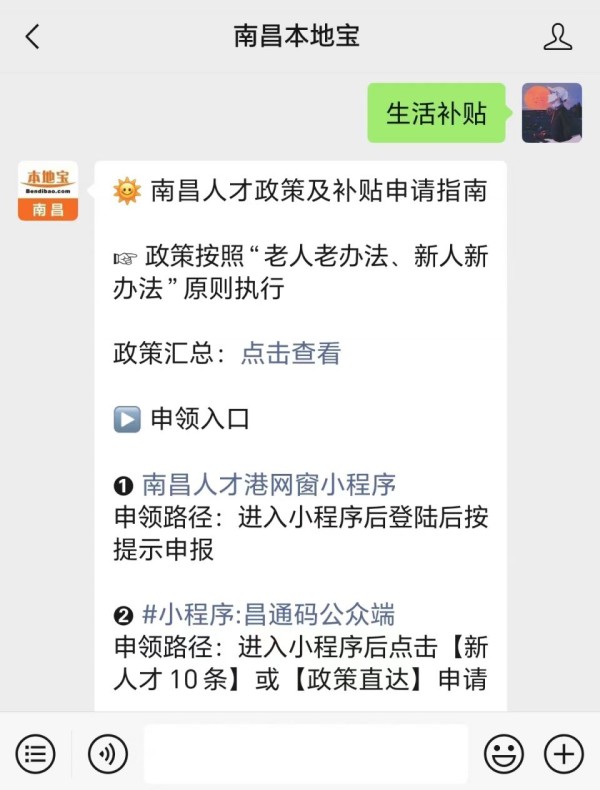Open 南昌人才港网窗小程序 link
Viewport: 600px width, 790px height.
(x=269, y=485)
